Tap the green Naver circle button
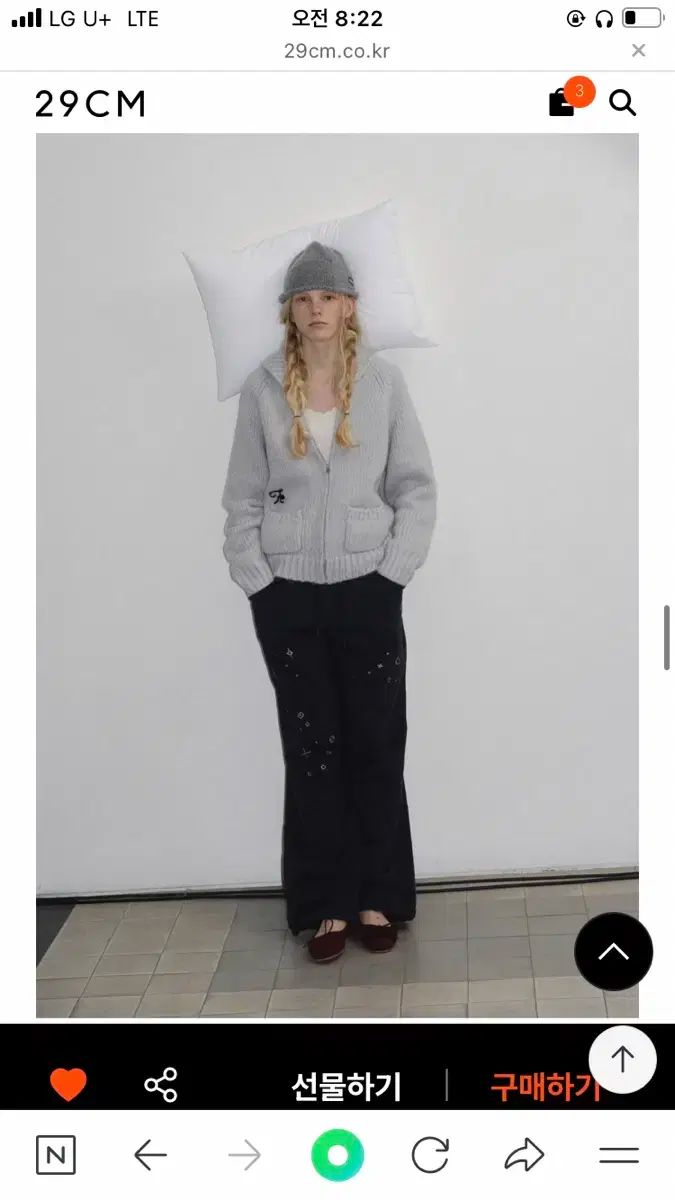The width and height of the screenshot is (675, 1200). pyautogui.click(x=337, y=1156)
